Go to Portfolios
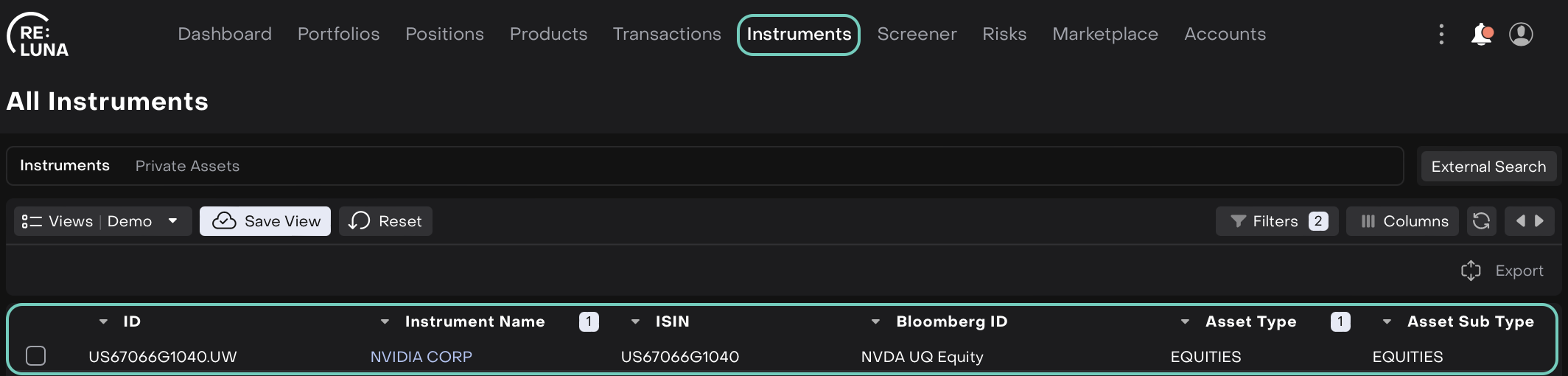1568x376 pixels. (x=338, y=34)
